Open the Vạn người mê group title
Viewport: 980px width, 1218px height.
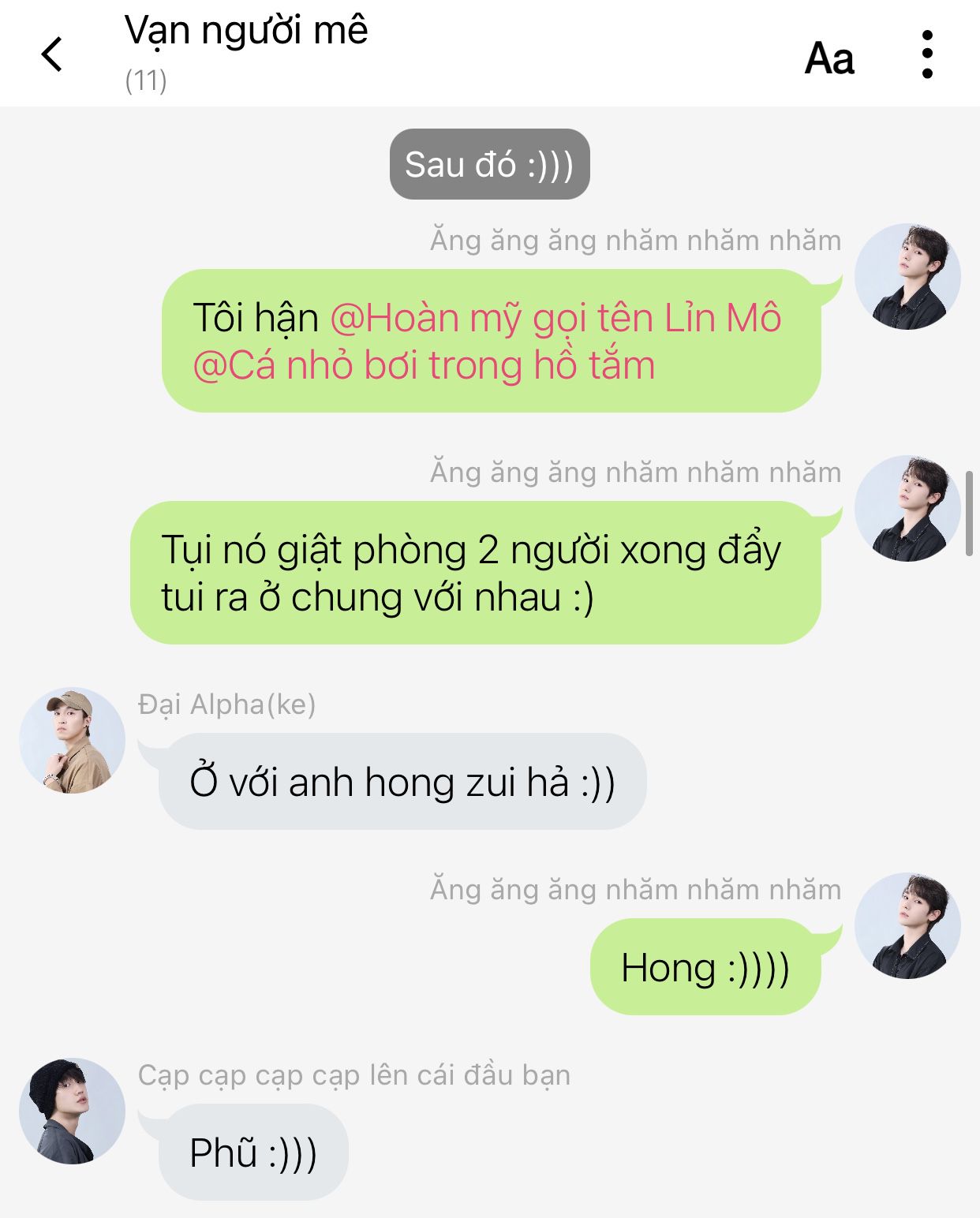coord(245,32)
